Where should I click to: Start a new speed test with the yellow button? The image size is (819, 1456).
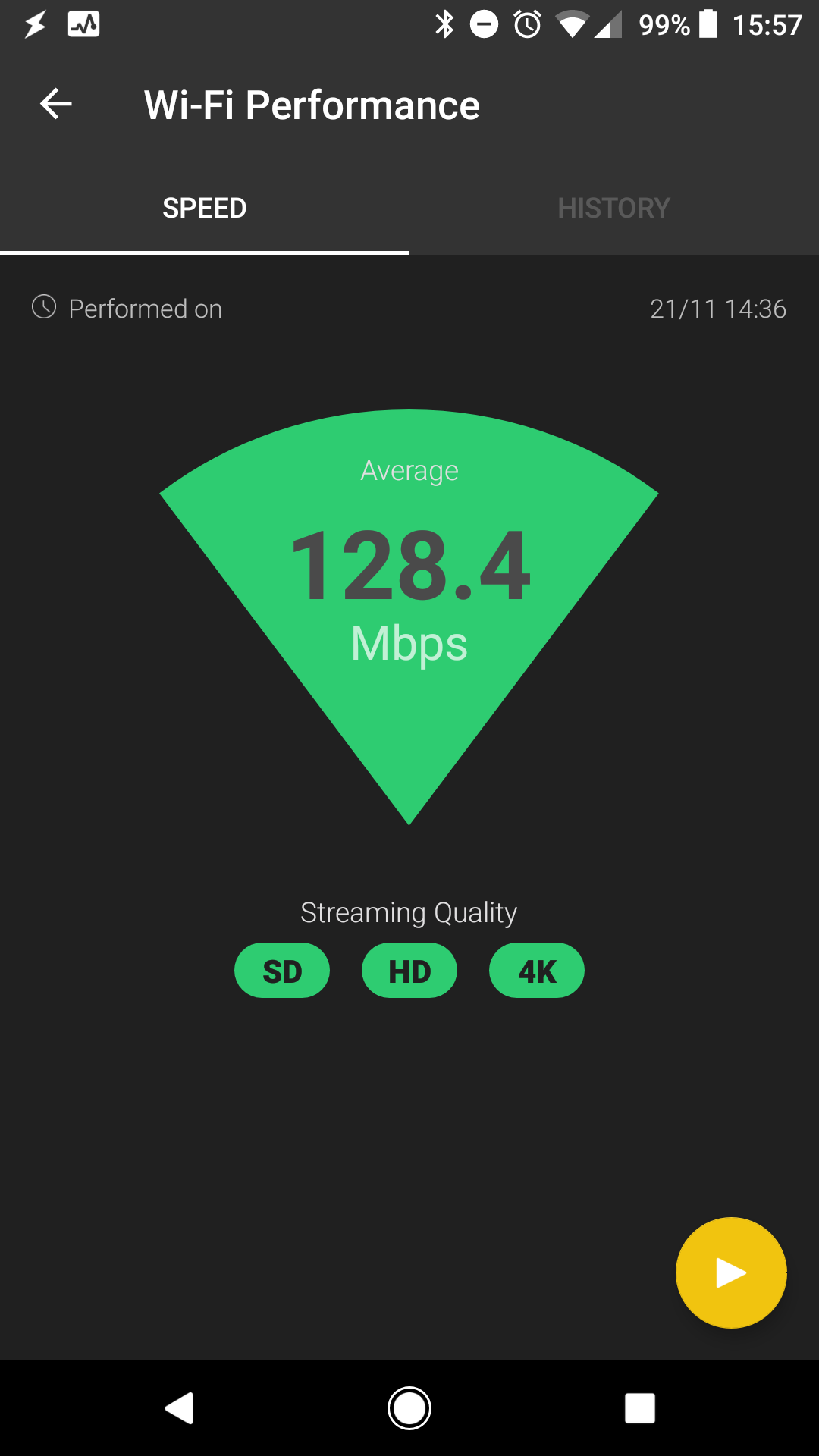click(730, 1272)
